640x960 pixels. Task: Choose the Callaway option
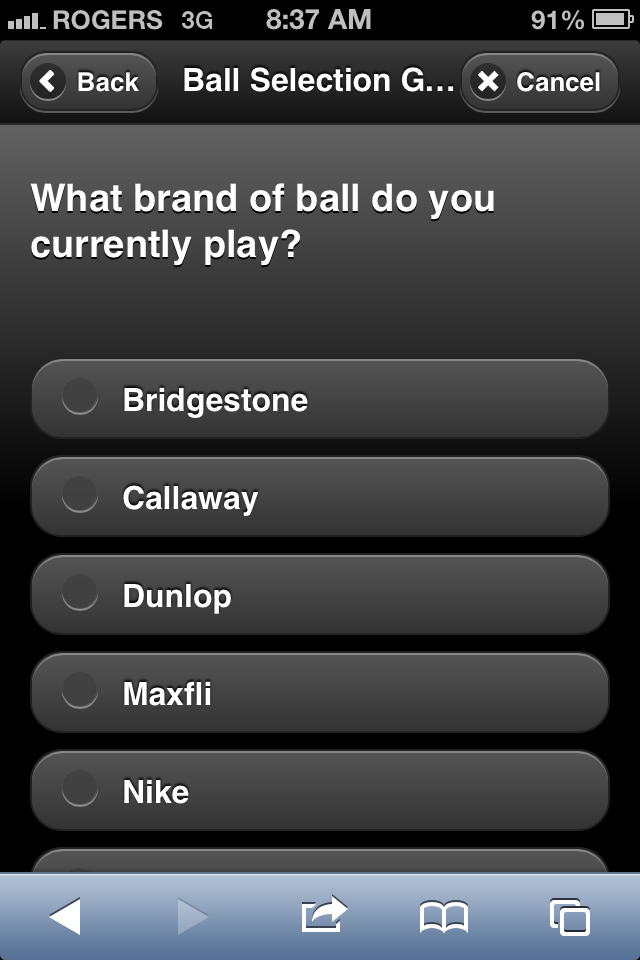point(320,497)
